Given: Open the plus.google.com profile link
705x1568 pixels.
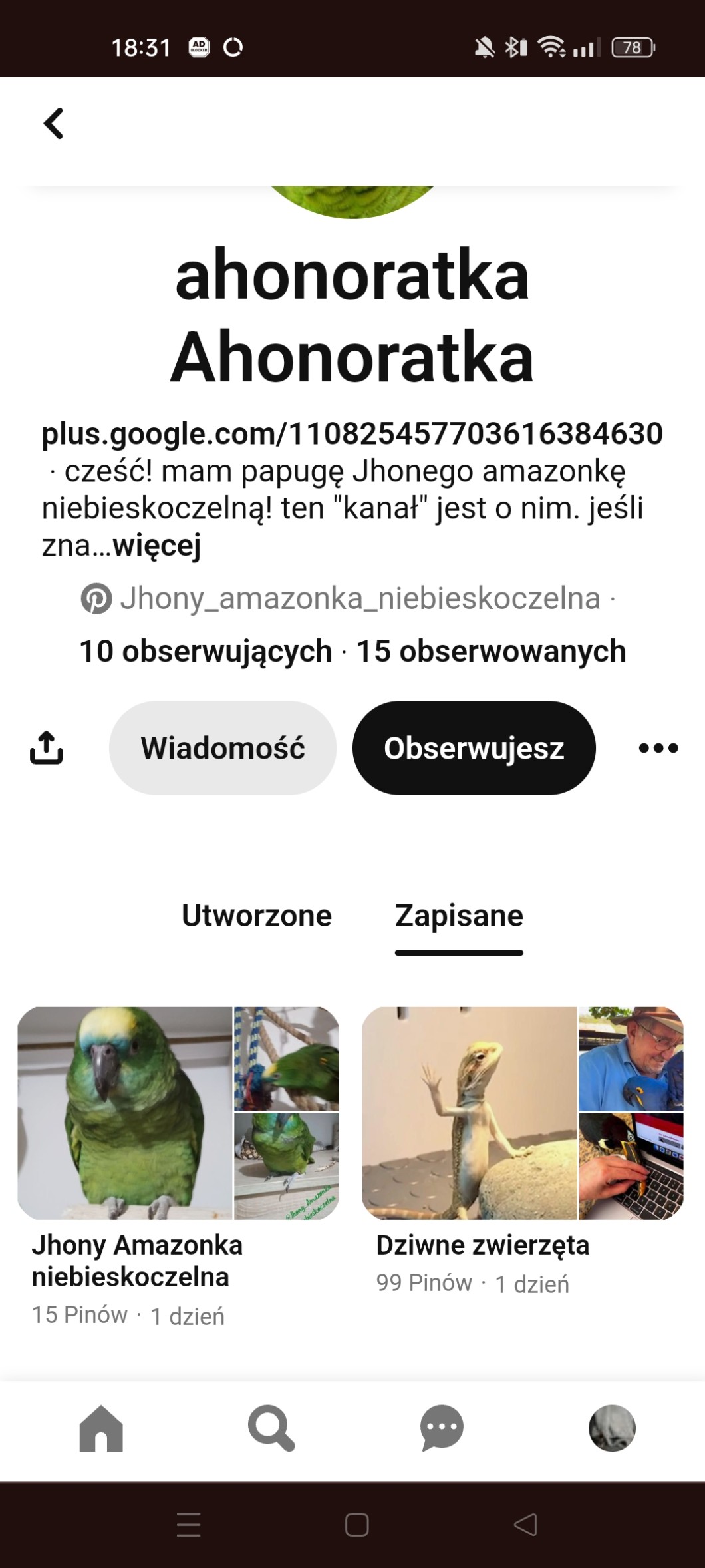Looking at the screenshot, I should [x=352, y=433].
